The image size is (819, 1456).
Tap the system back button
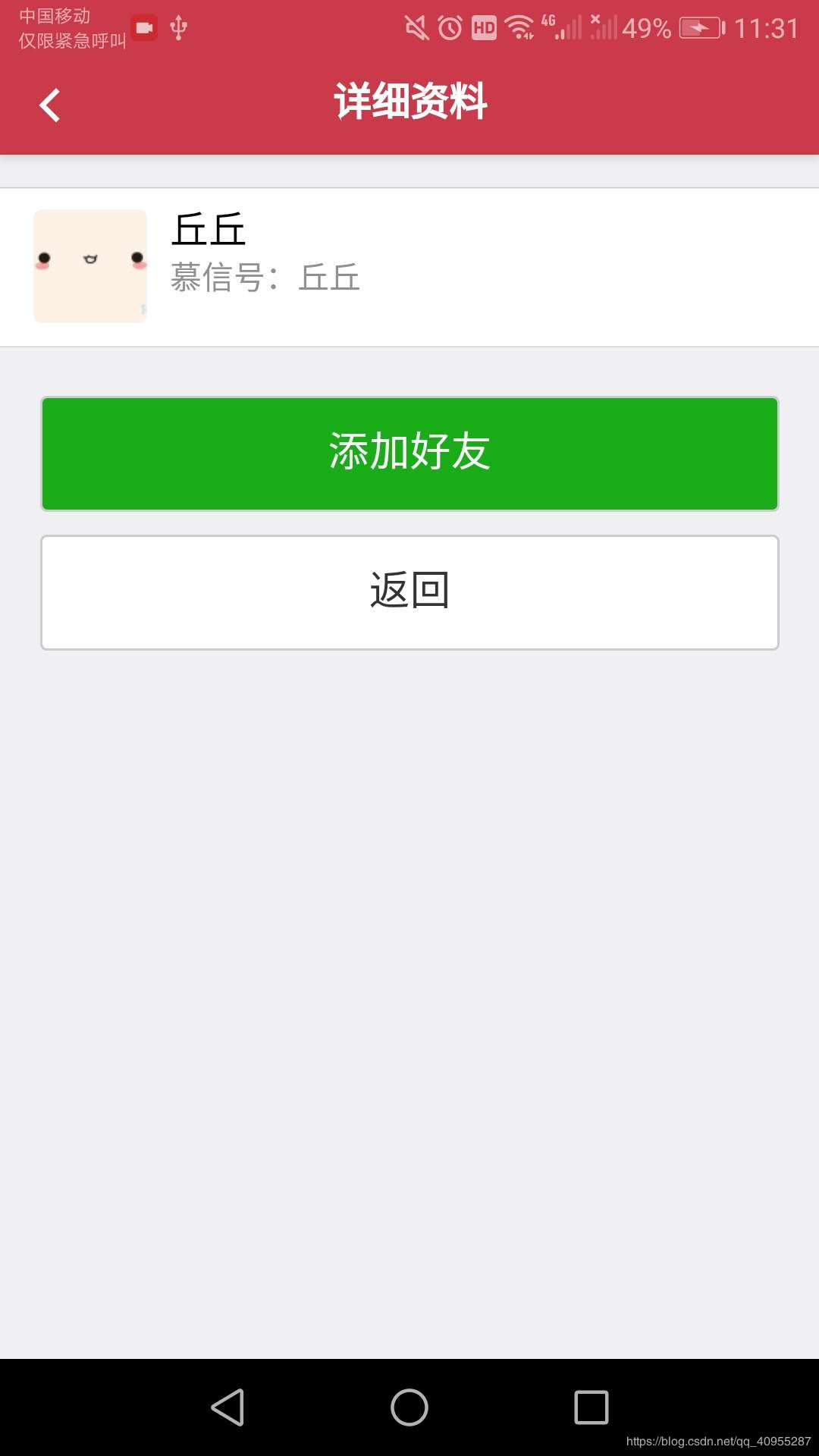pos(227,1407)
